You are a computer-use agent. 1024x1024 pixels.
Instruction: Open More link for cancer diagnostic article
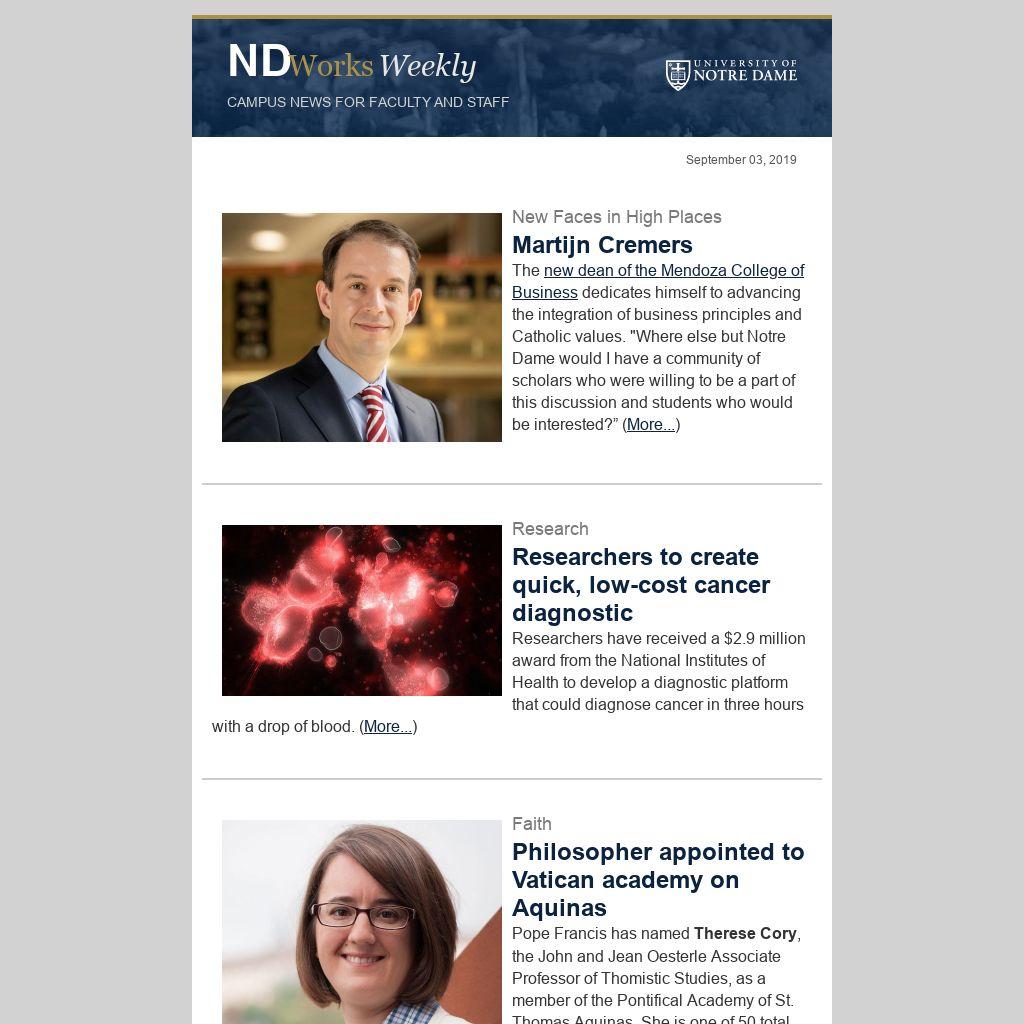(388, 727)
